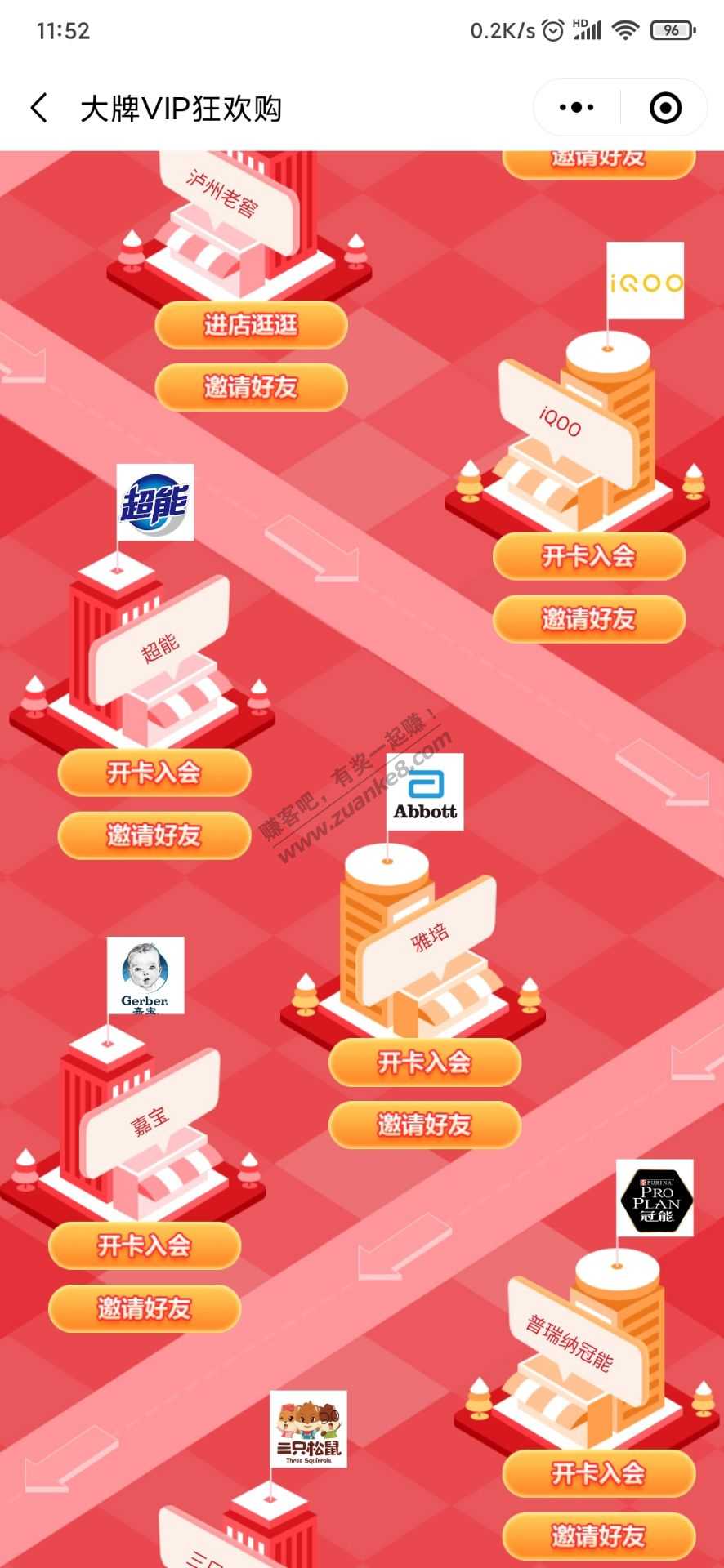Close the mini program via circle icon
The height and width of the screenshot is (1568, 724).
(x=665, y=108)
